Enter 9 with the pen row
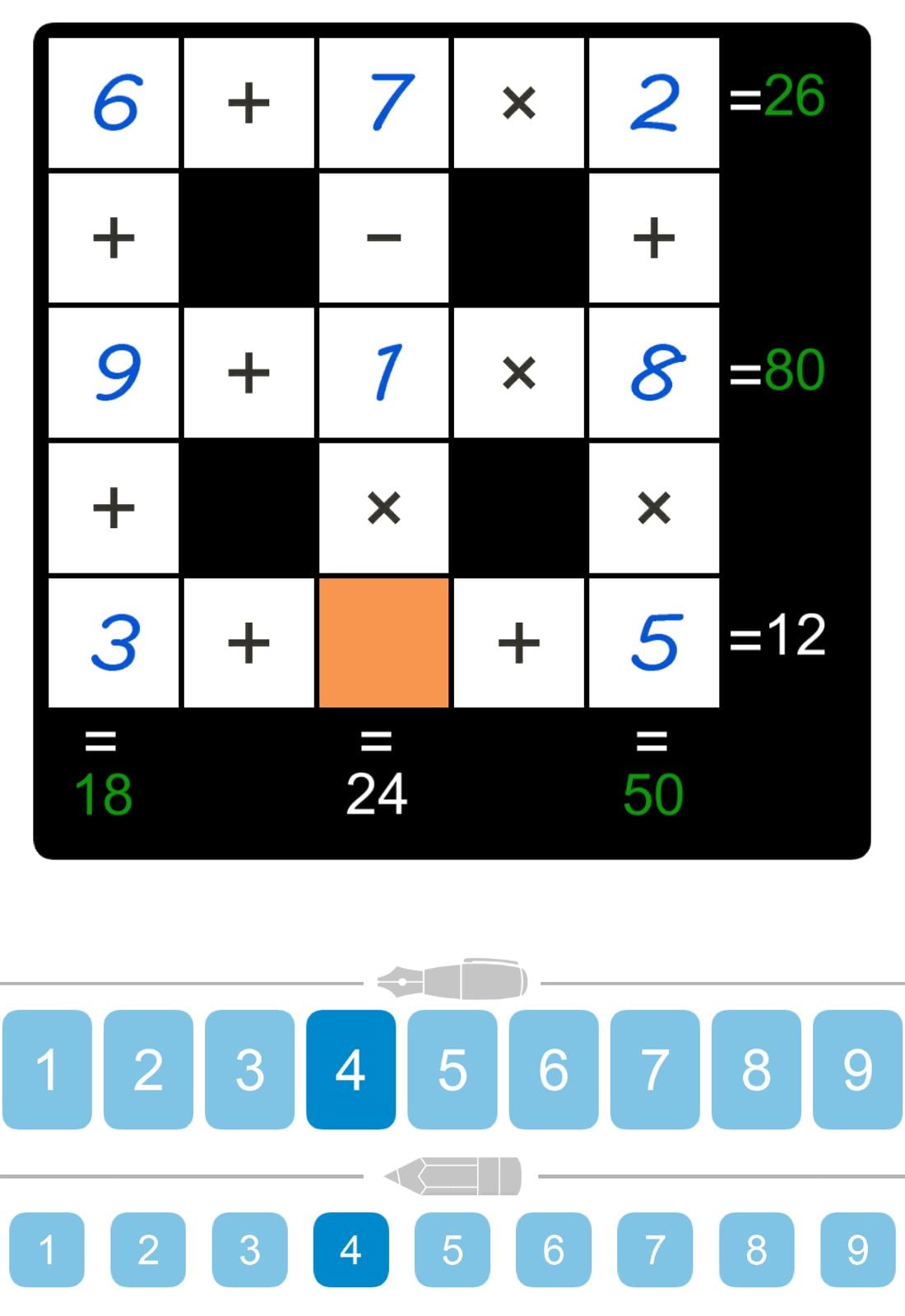The width and height of the screenshot is (905, 1316). (x=857, y=1069)
